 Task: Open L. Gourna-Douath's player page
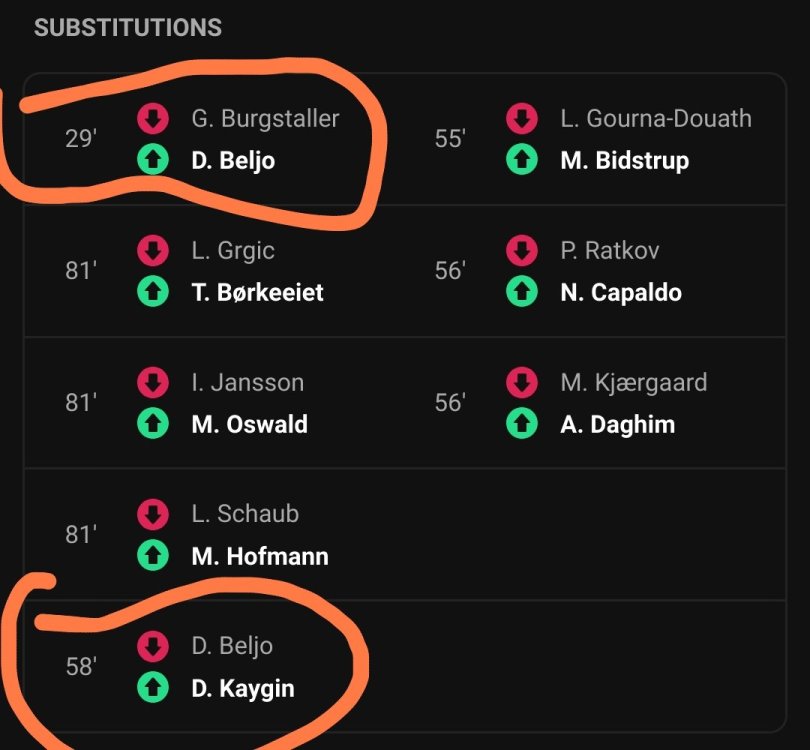point(655,118)
